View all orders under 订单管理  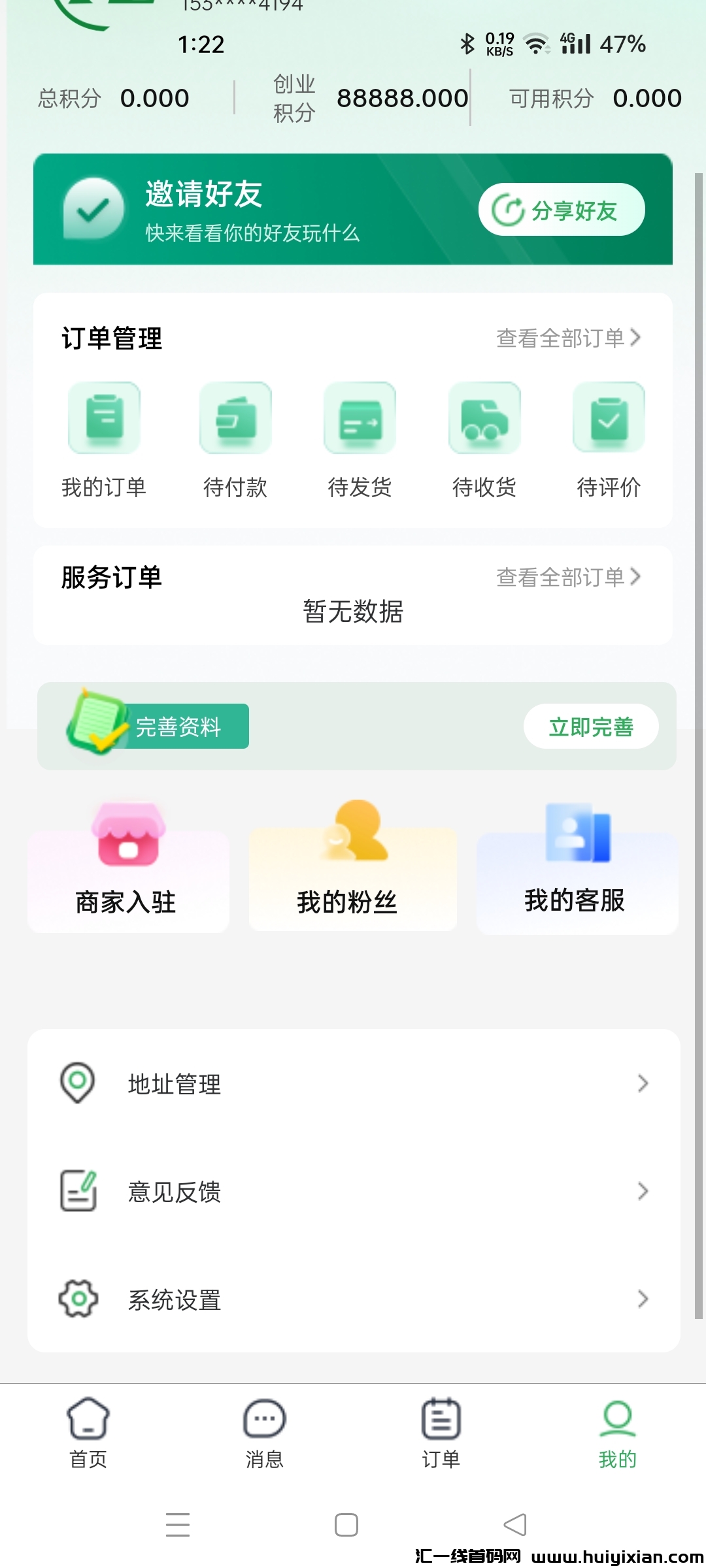[567, 338]
